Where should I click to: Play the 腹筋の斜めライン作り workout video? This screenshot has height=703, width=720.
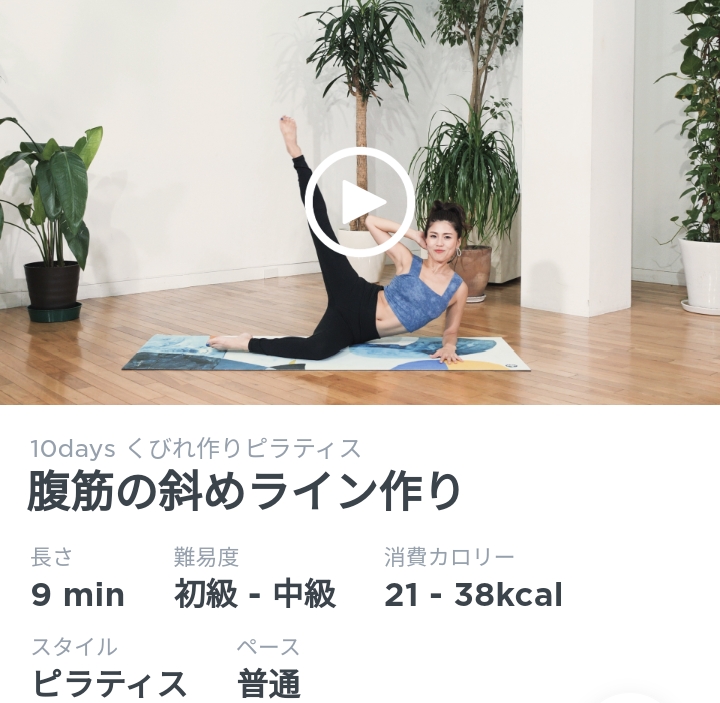tap(359, 203)
